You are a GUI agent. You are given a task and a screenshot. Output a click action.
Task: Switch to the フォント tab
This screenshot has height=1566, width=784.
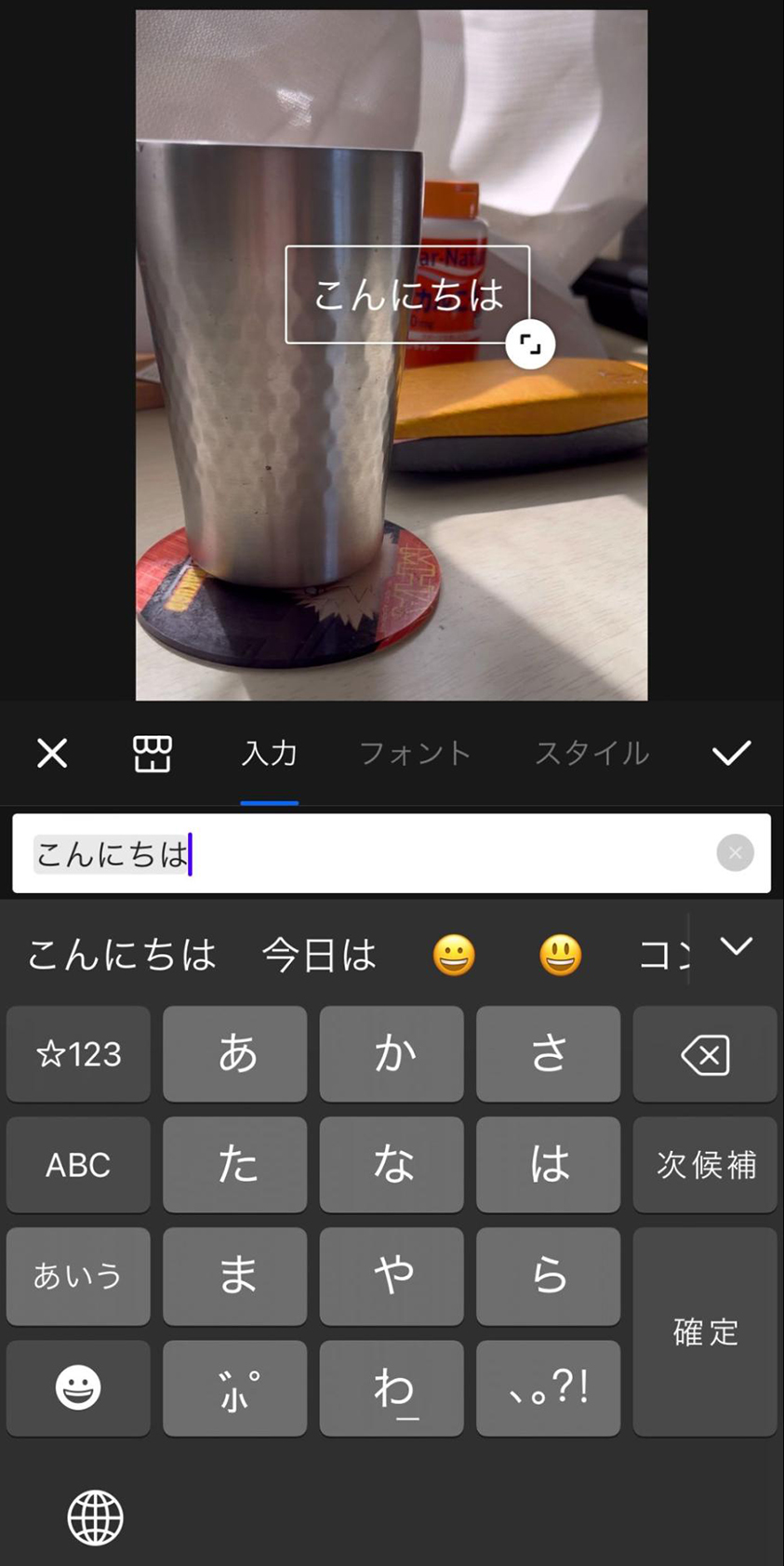[415, 753]
